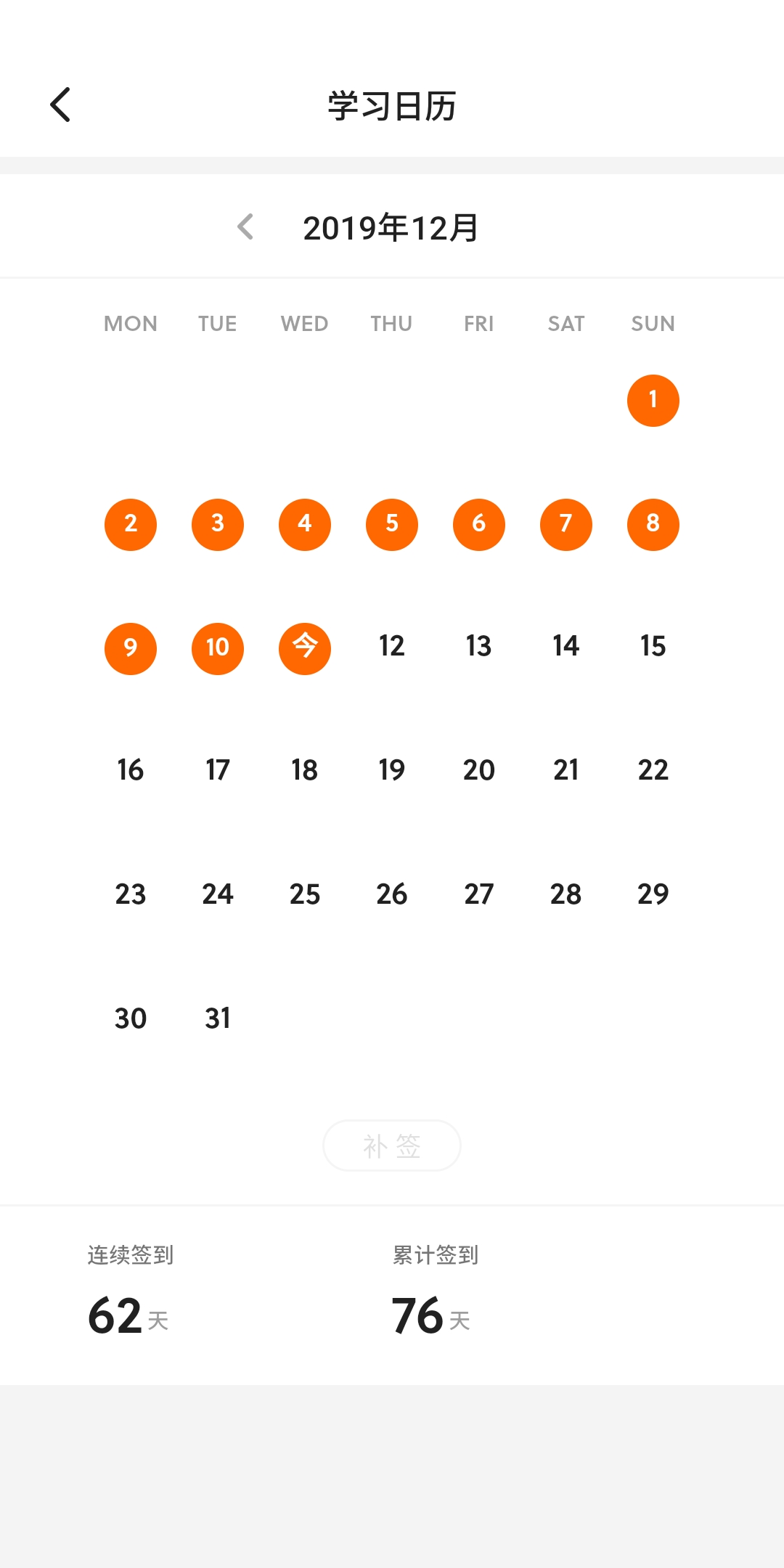
Task: Select December 1 on the calendar
Action: (x=653, y=400)
